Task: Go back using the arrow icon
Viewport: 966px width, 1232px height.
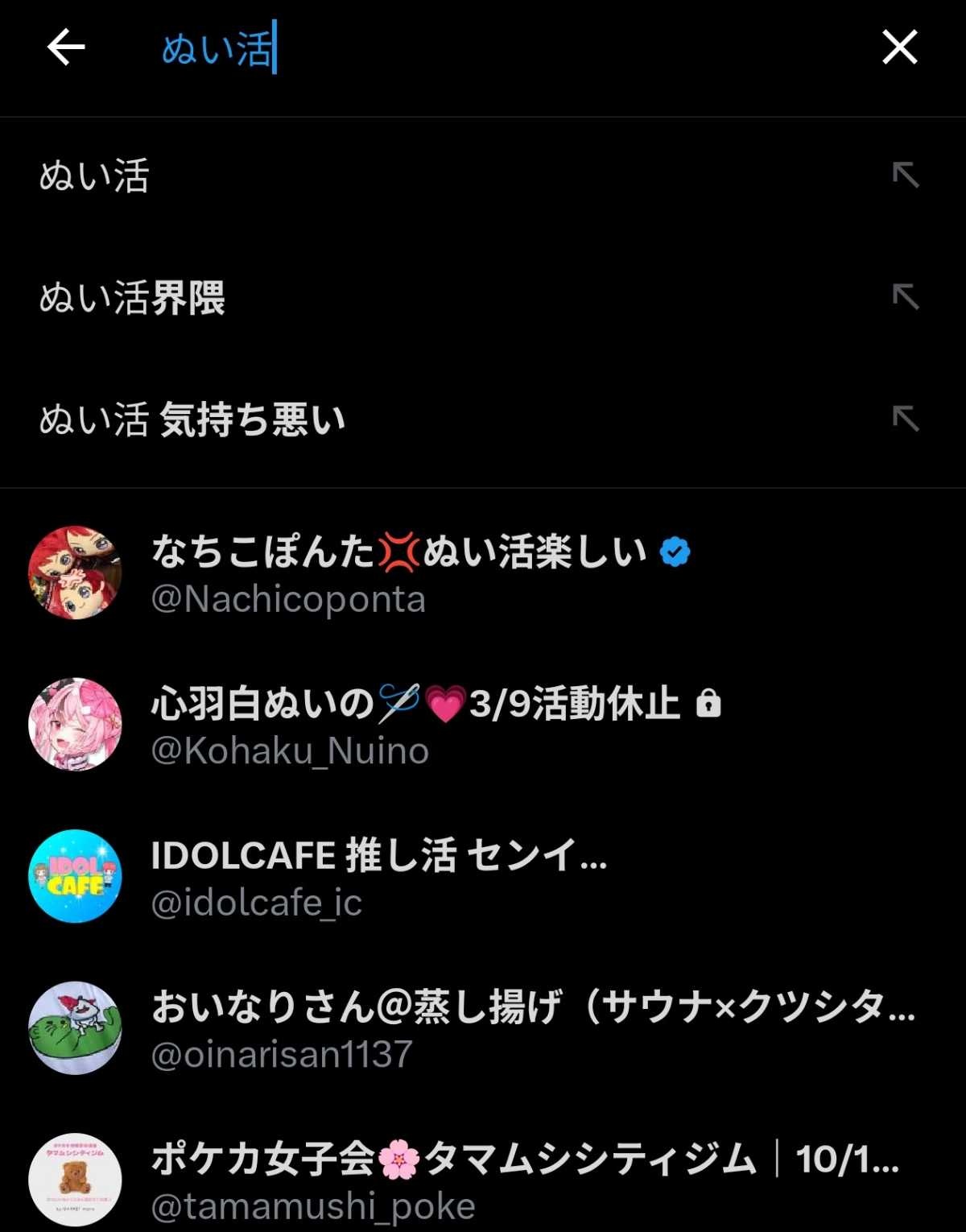Action: [66, 48]
